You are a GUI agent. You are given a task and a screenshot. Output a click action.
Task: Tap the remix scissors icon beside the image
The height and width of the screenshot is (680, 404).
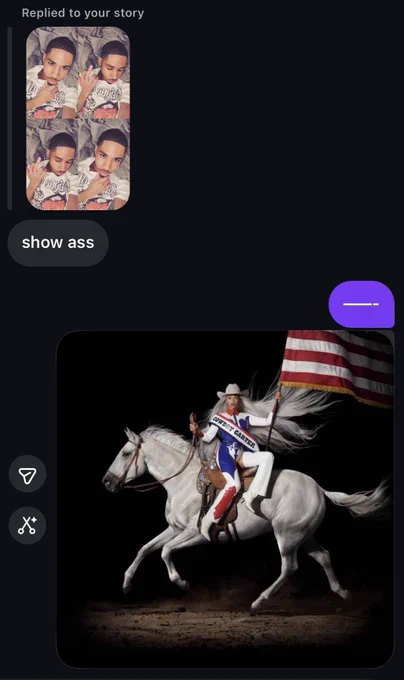tap(27, 526)
